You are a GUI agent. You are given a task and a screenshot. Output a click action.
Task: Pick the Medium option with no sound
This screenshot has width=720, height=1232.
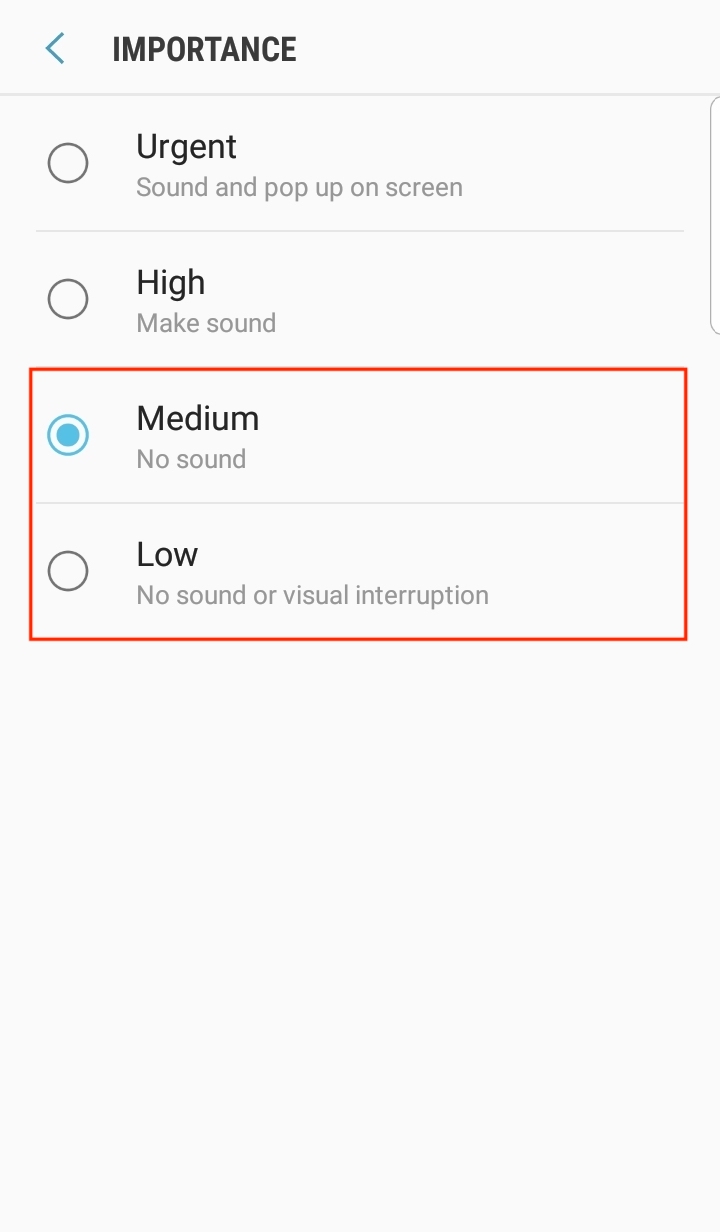68,435
